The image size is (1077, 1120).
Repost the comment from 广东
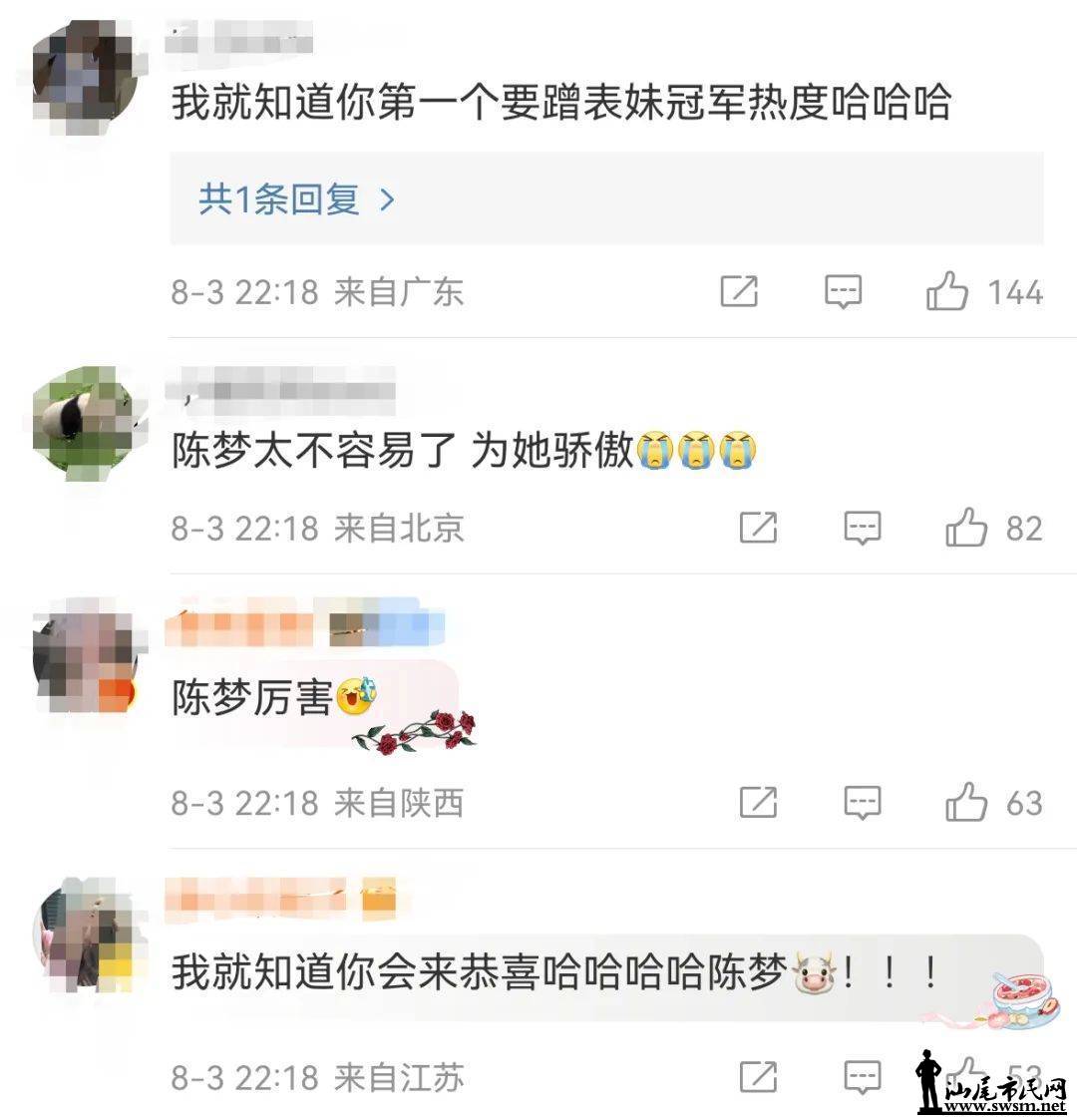pyautogui.click(x=739, y=291)
